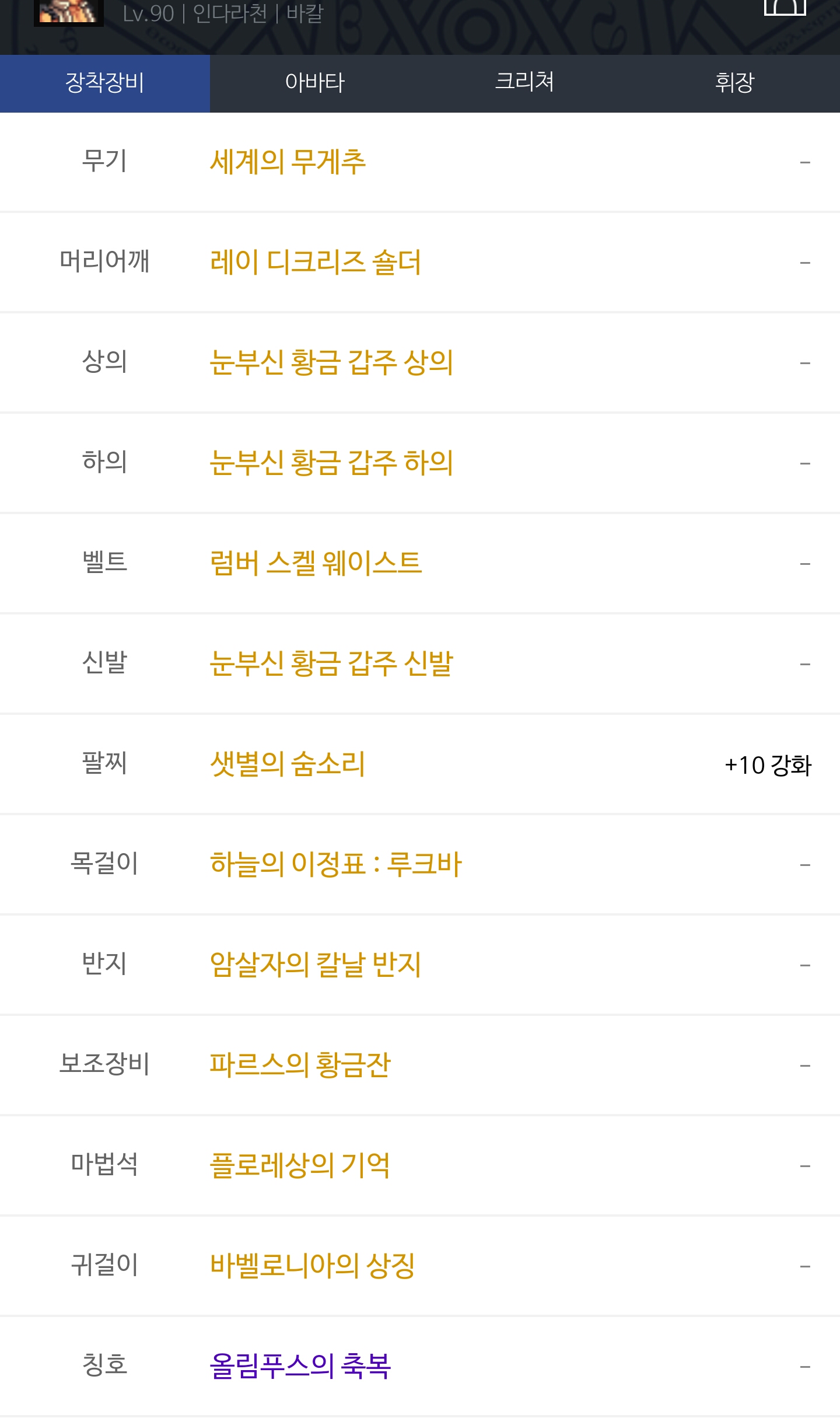Open belt item 럼버 스켈 웨이스트

tap(316, 563)
